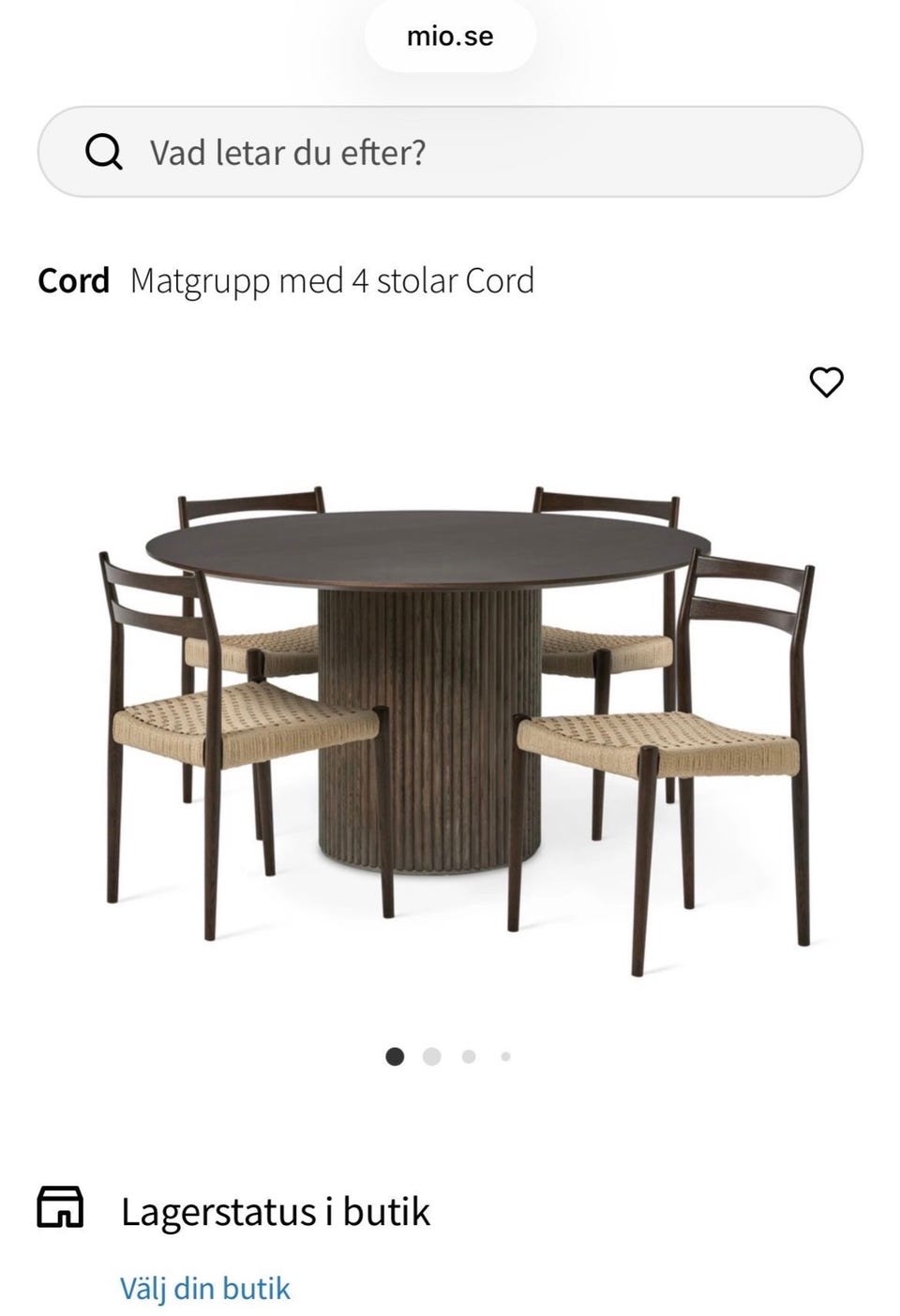Screen dimensions: 900x1316
Task: Tap the search loupe inside the search bar
Action: click(106, 152)
